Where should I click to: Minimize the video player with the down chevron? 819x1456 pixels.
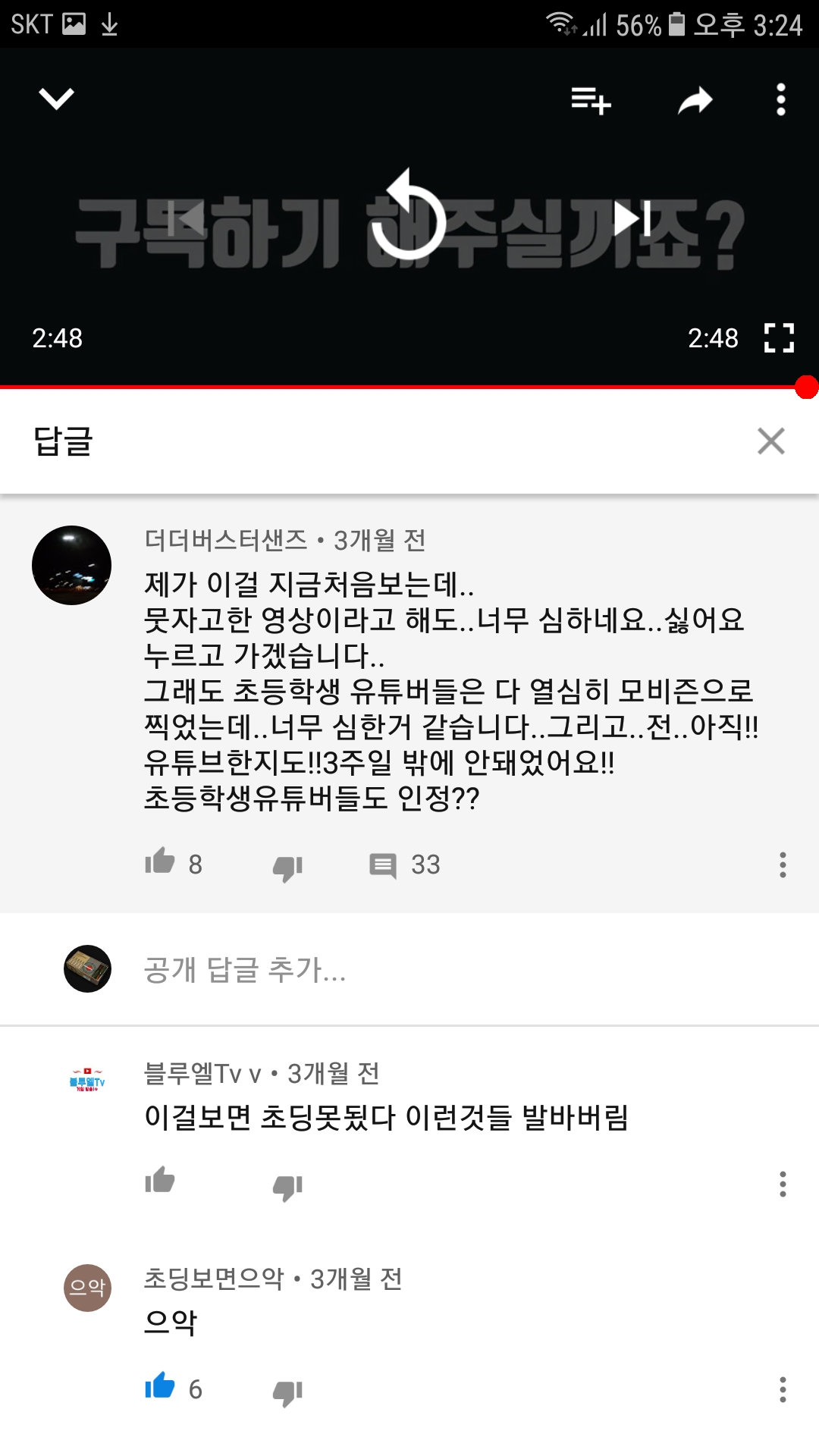[x=57, y=99]
